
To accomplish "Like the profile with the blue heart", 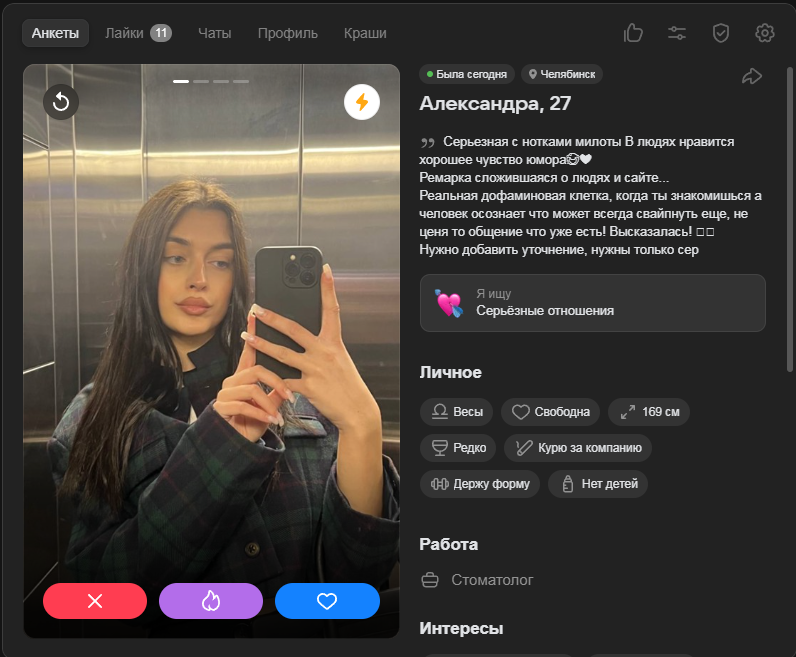I will (x=327, y=601).
